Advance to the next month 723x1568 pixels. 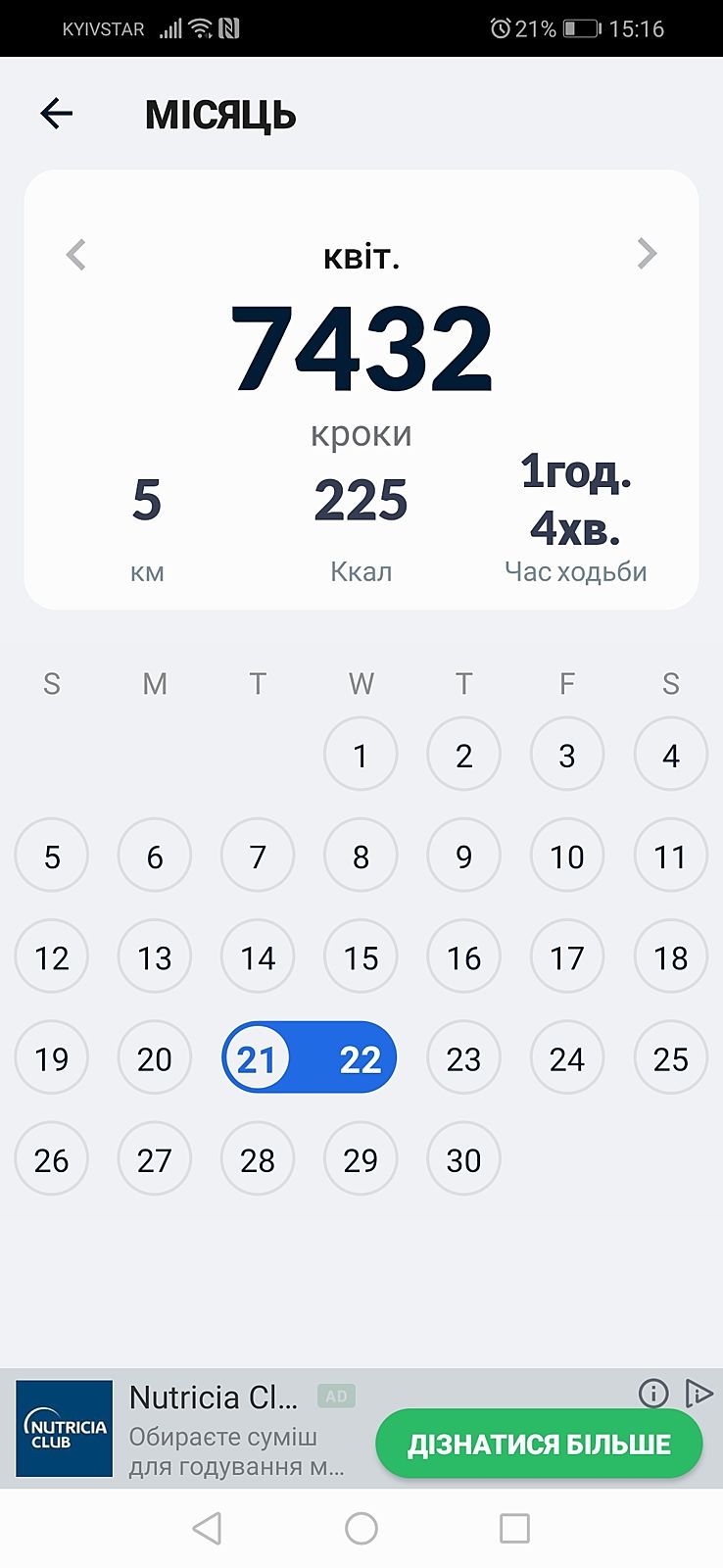click(x=647, y=254)
